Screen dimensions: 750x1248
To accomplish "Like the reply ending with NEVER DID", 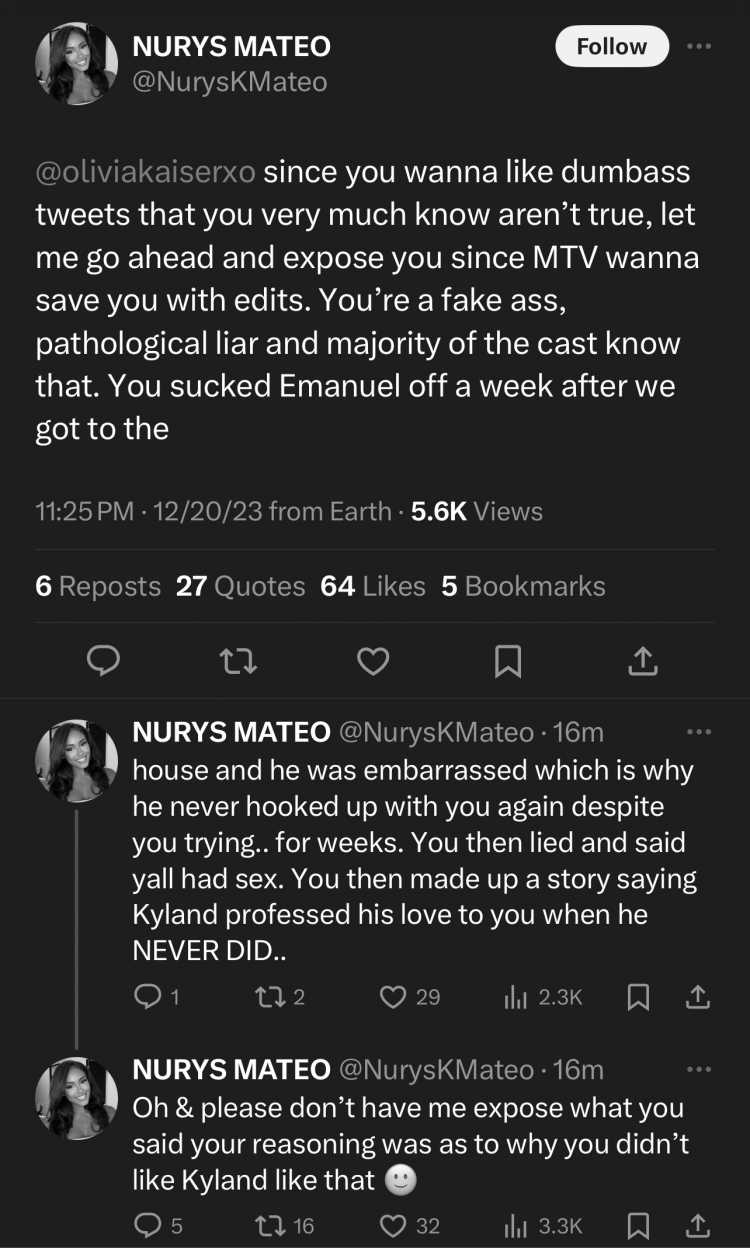I will point(410,996).
